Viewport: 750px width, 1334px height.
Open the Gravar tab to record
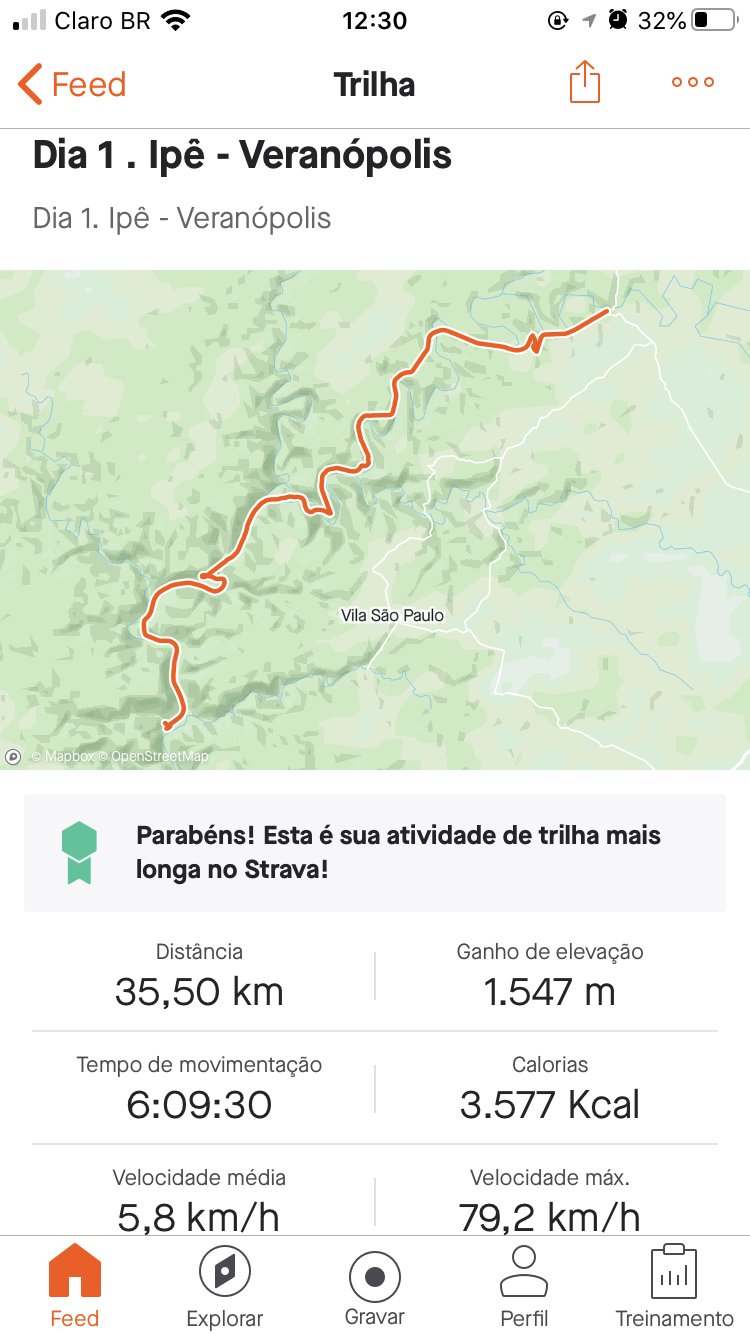(x=375, y=1285)
